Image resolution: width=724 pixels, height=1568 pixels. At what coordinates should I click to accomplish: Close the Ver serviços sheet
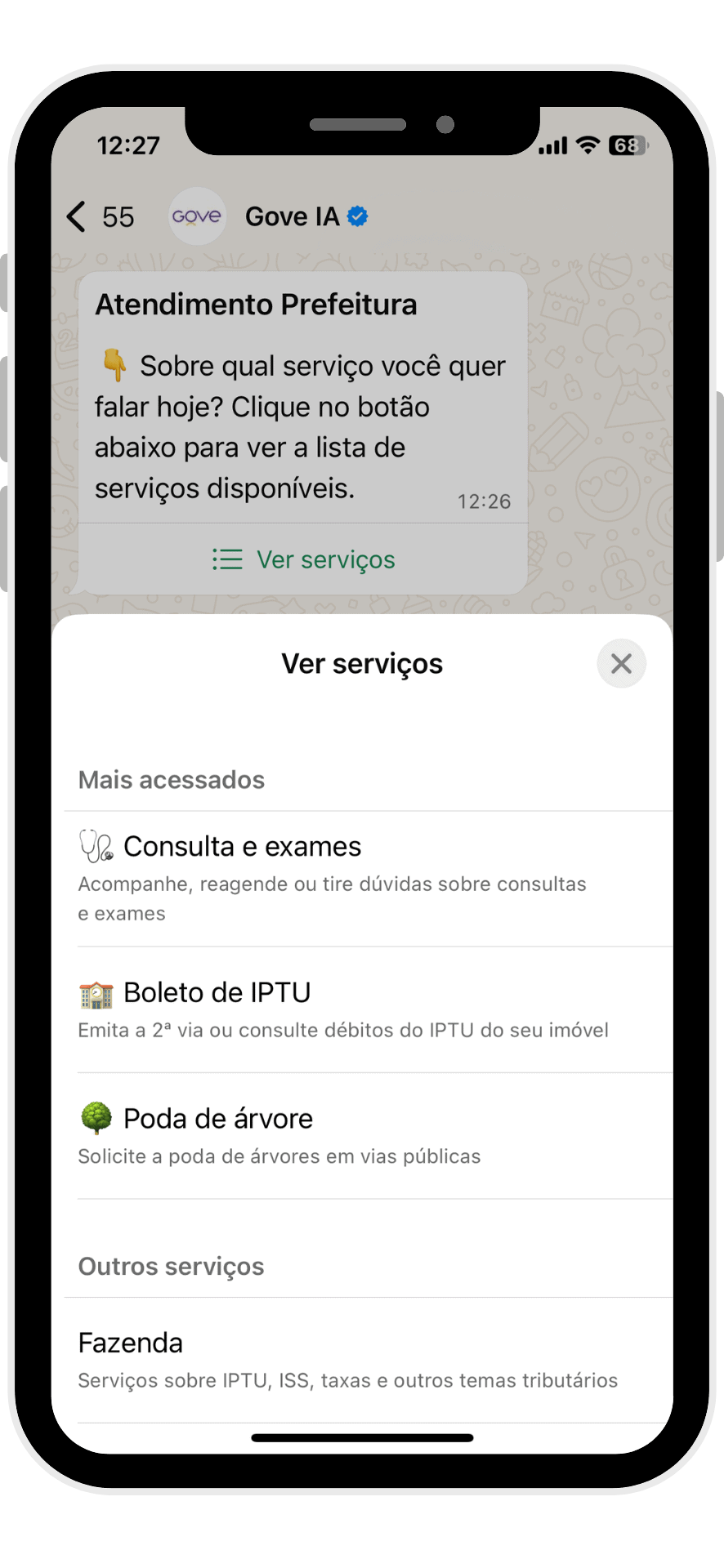coord(621,664)
